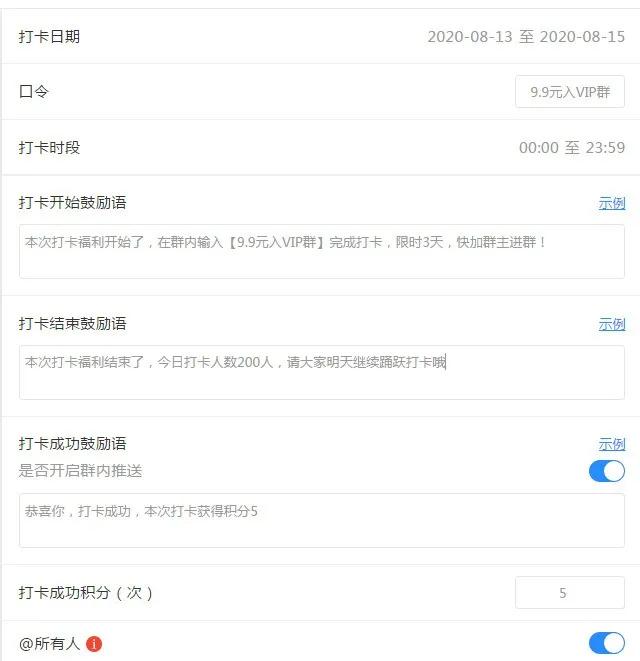Open 示例 link for 打卡结束鼓励语
Screen dimensions: 640x661
click(612, 324)
